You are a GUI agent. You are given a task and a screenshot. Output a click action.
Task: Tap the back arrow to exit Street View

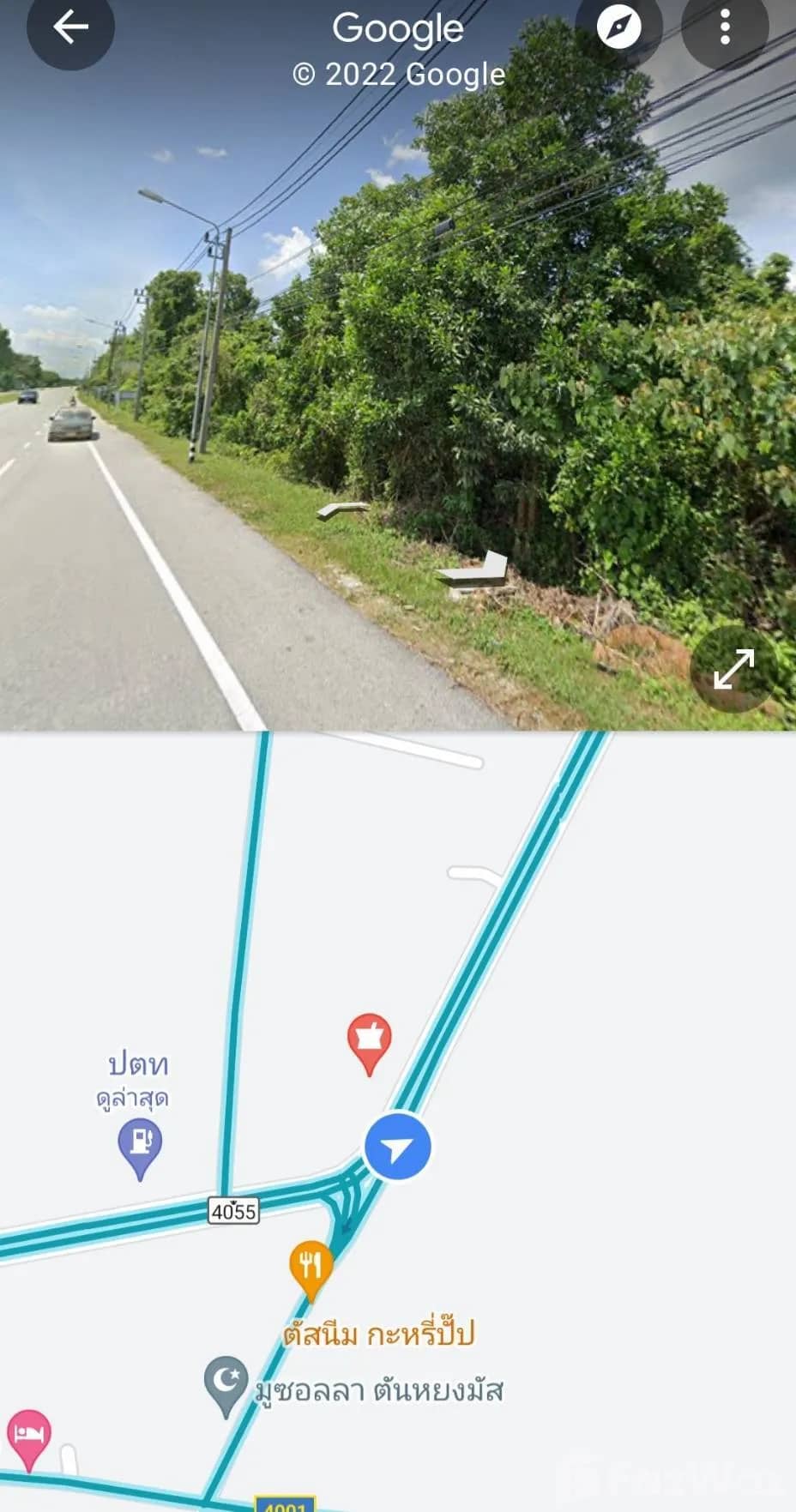pyautogui.click(x=70, y=27)
